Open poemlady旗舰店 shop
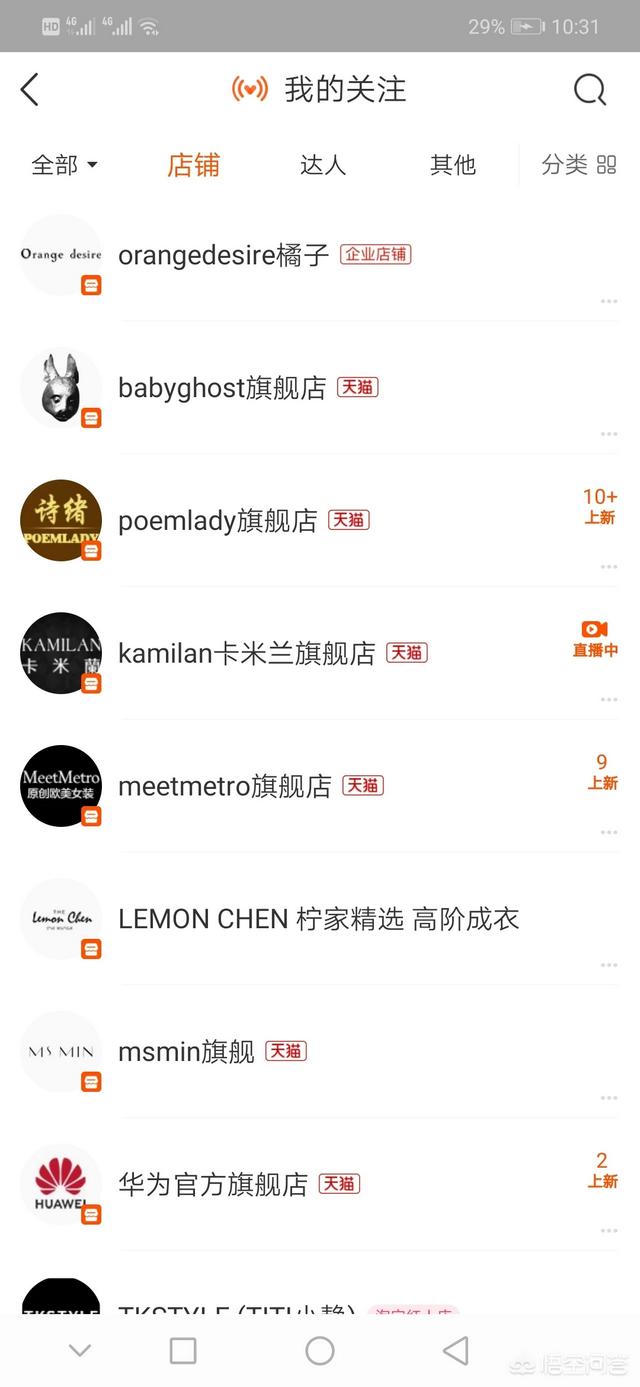 click(320, 521)
